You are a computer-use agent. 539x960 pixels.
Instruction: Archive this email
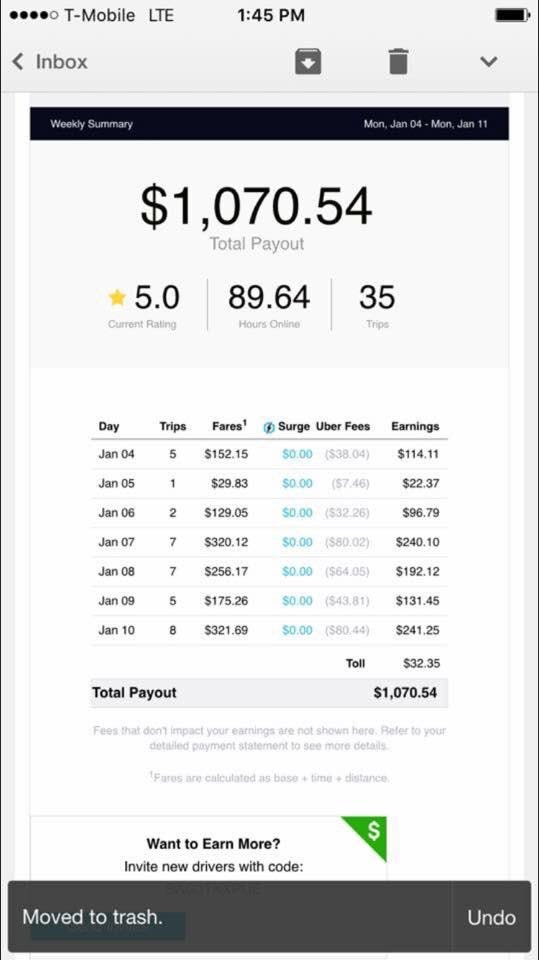click(x=308, y=62)
